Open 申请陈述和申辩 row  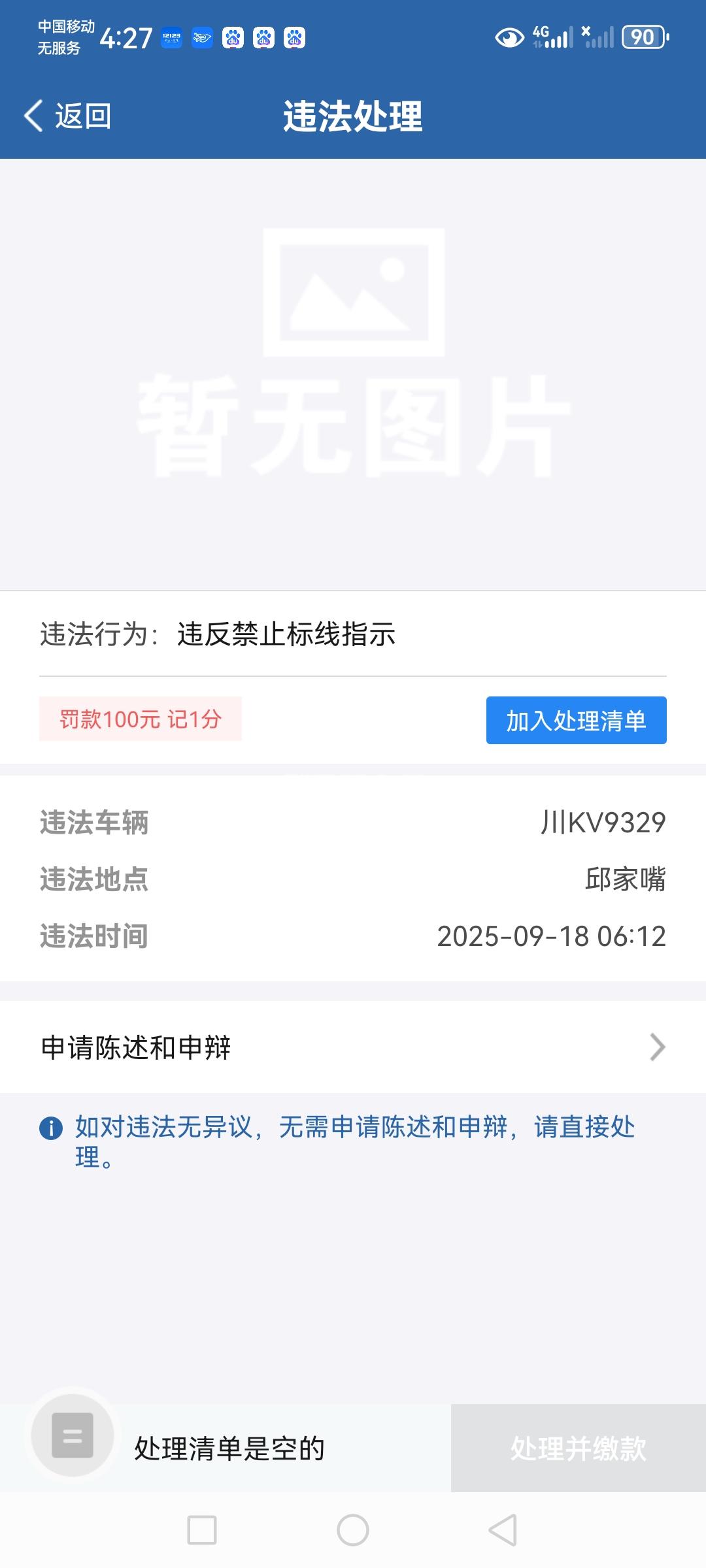(x=353, y=1047)
